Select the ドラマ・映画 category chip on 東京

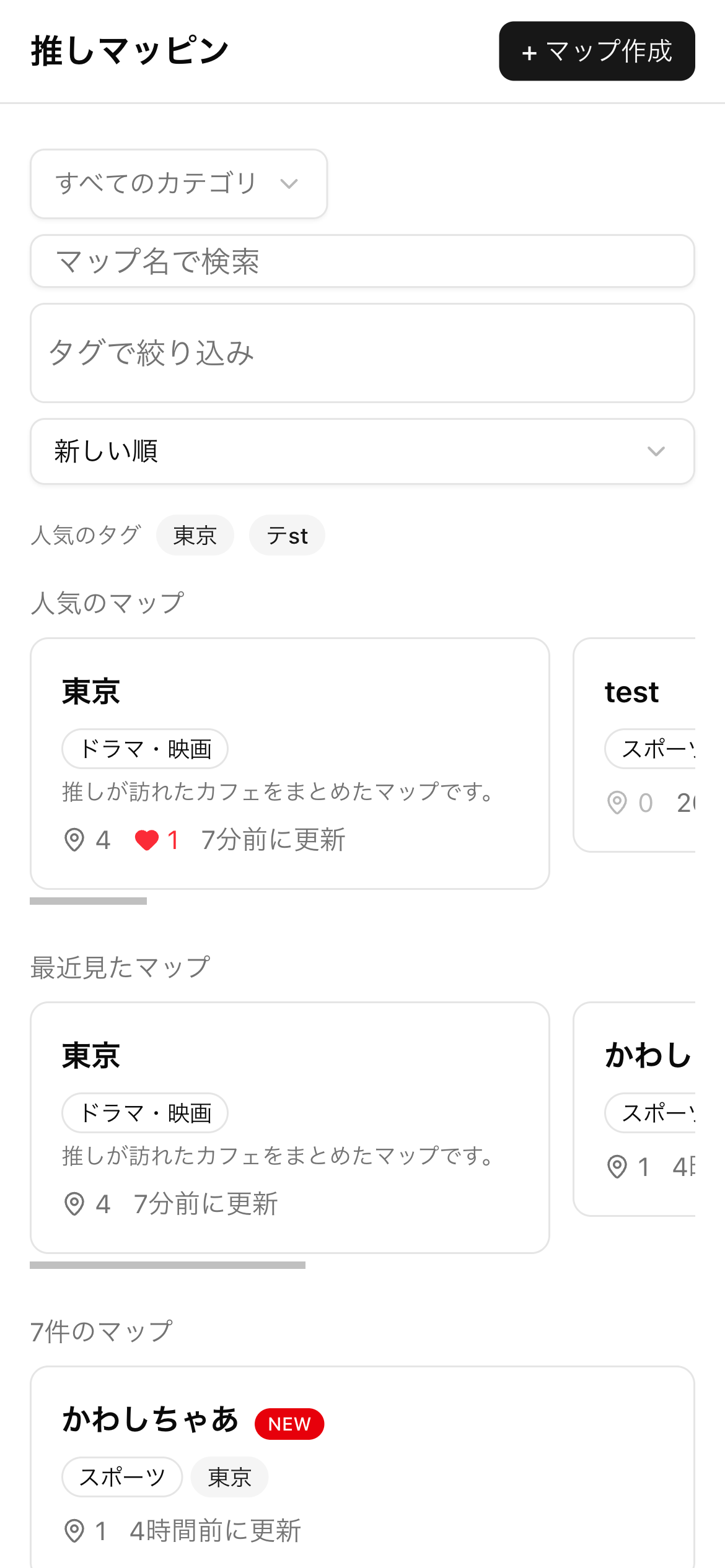145,749
